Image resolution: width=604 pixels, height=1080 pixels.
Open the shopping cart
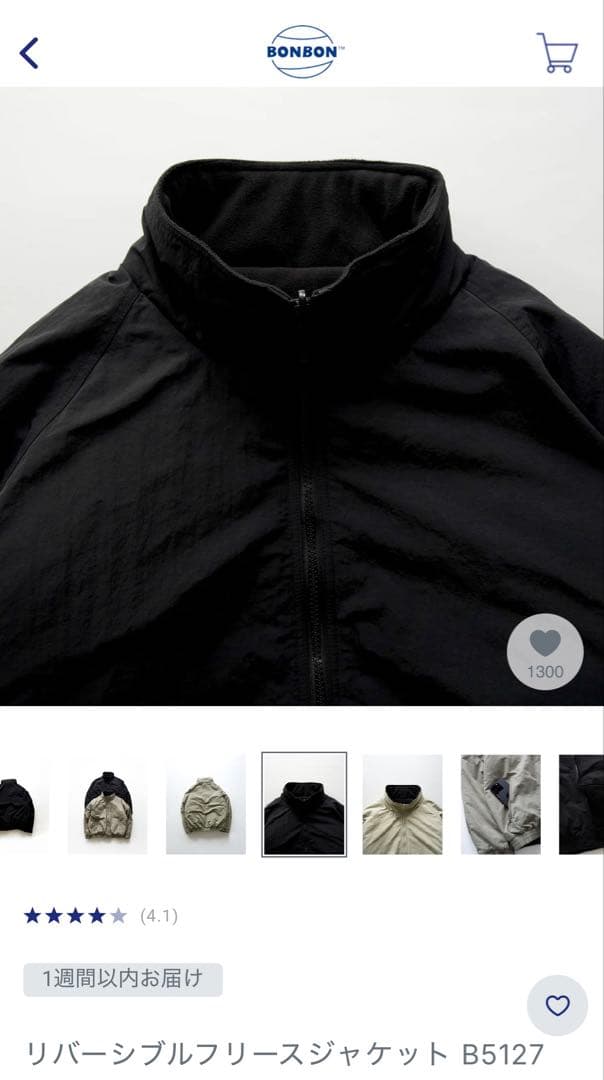[557, 52]
